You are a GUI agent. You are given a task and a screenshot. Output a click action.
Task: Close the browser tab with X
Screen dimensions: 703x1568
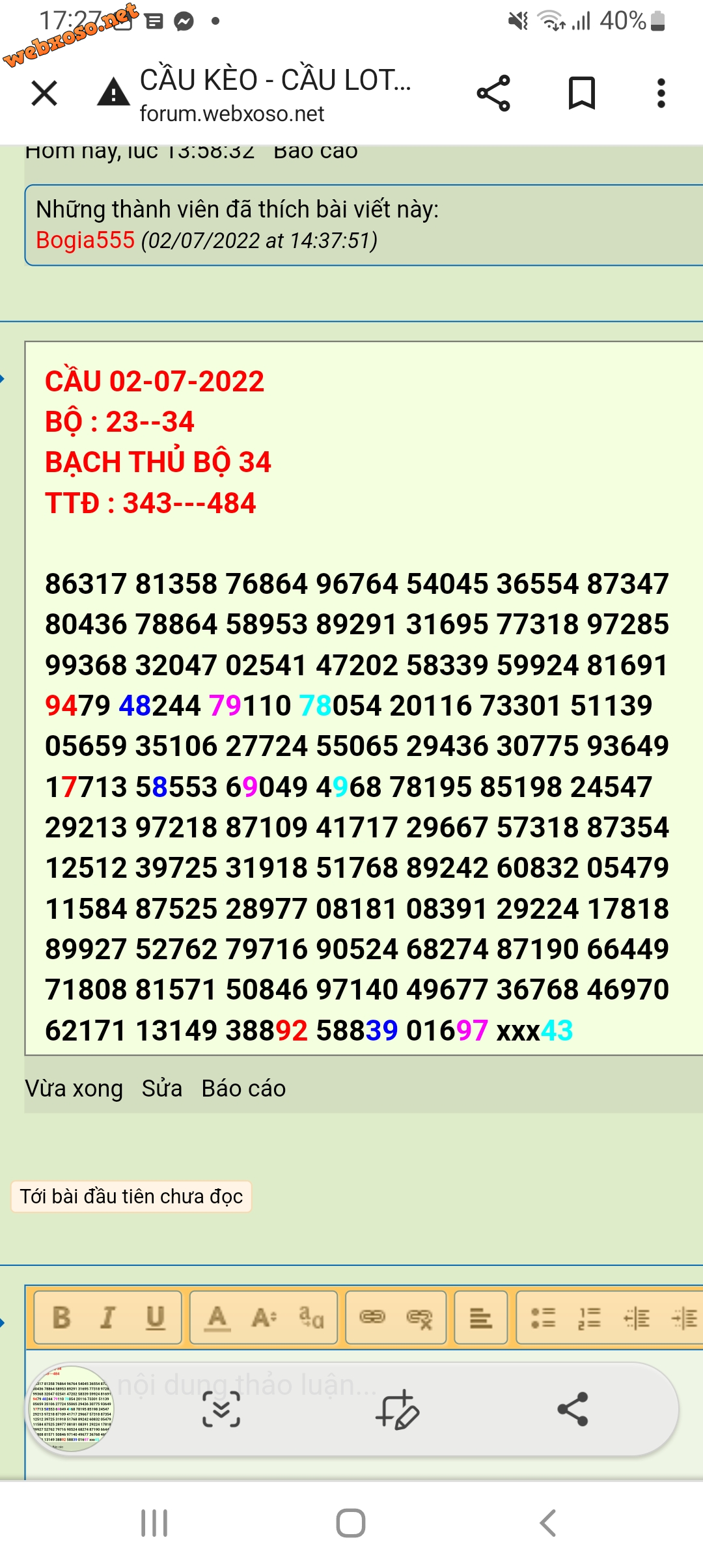pos(44,93)
